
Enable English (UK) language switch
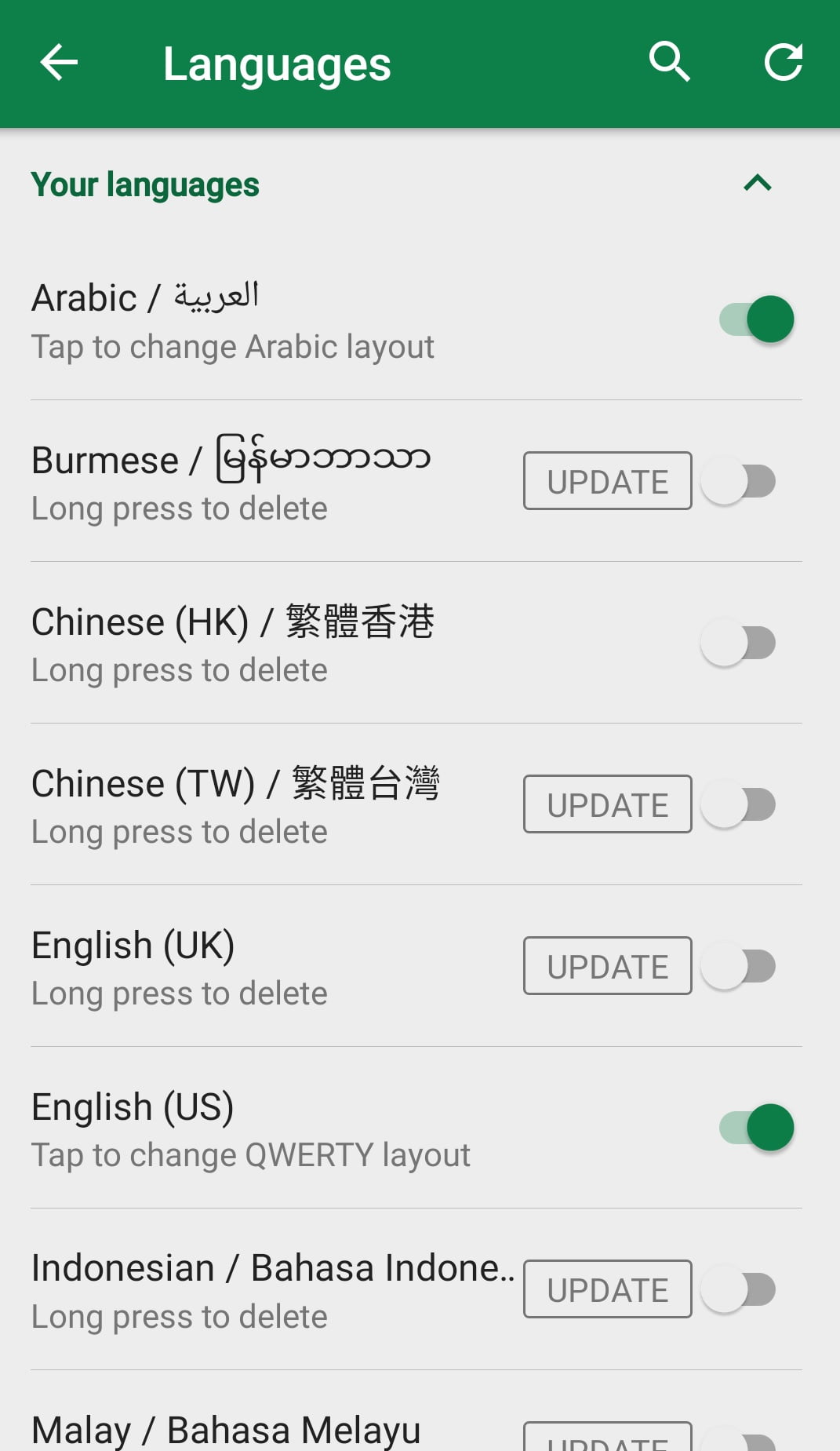click(739, 966)
